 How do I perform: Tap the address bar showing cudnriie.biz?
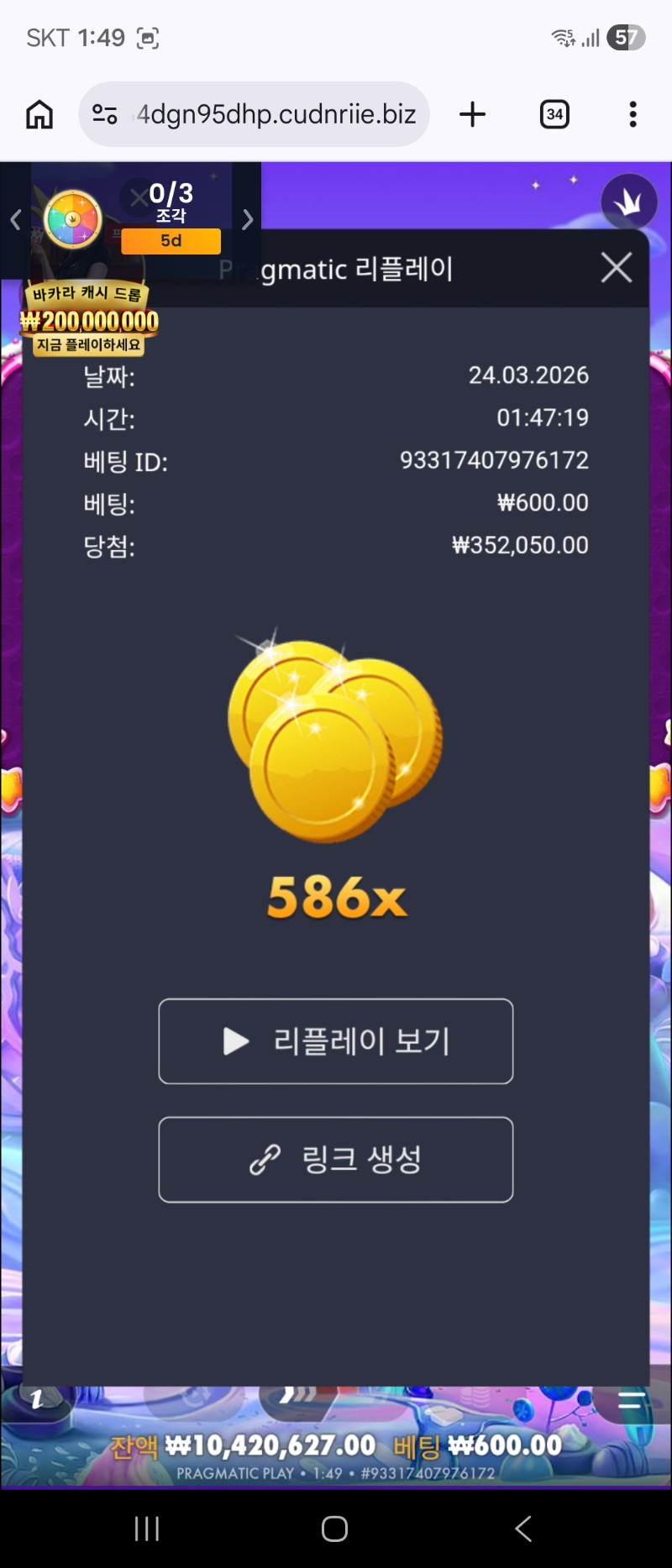point(269,114)
